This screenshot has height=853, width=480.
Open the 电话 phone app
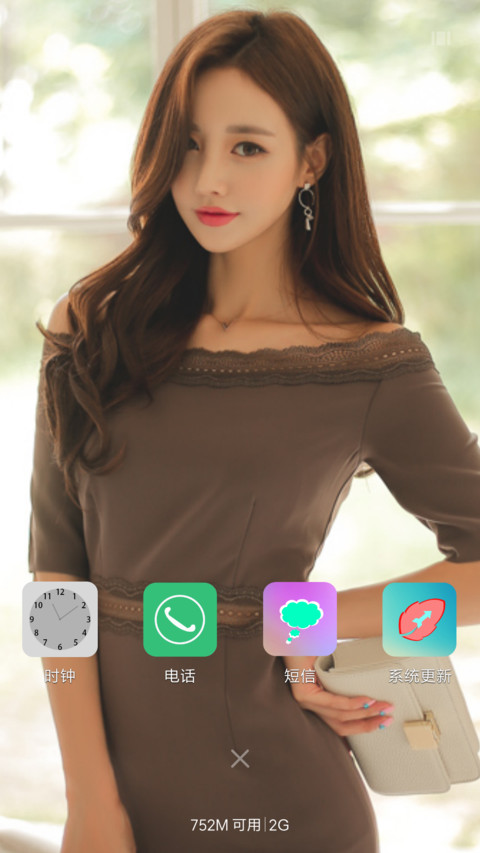coord(180,619)
